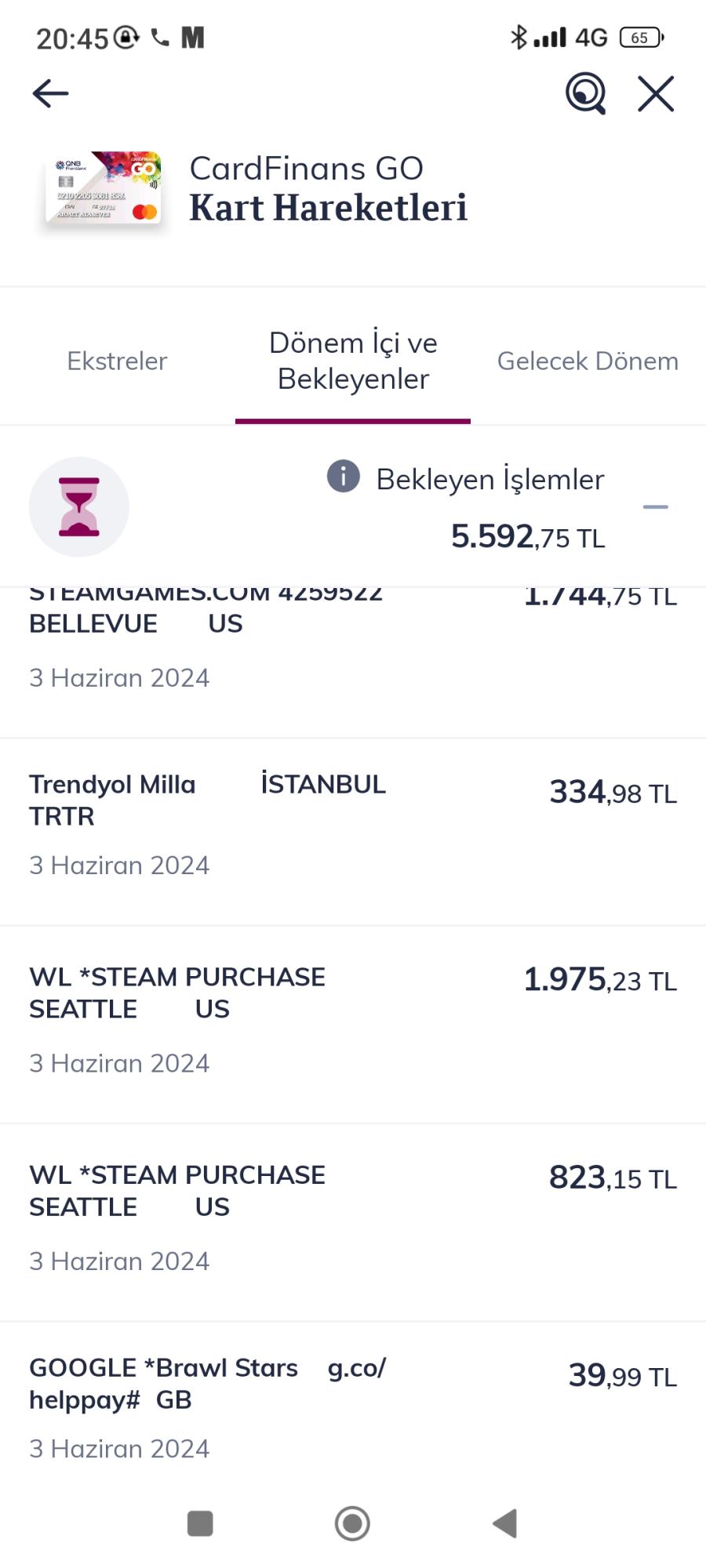706x1568 pixels.
Task: Open the Android recent apps square button
Action: pos(199,1523)
